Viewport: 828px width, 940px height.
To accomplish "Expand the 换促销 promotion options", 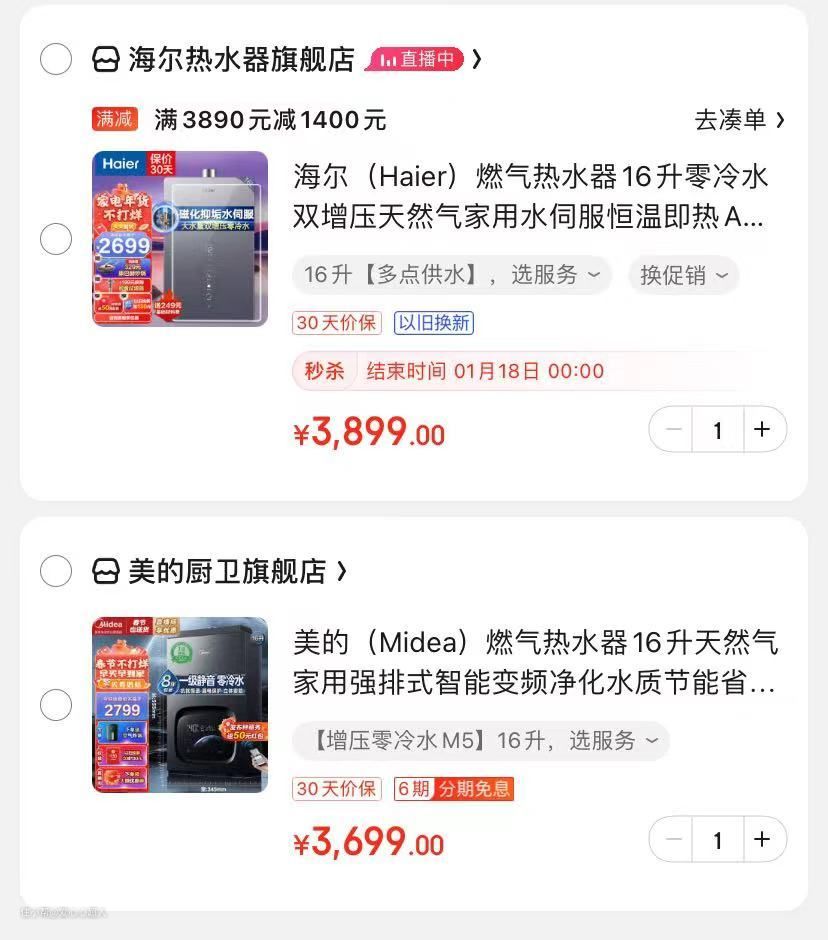I will [x=684, y=275].
